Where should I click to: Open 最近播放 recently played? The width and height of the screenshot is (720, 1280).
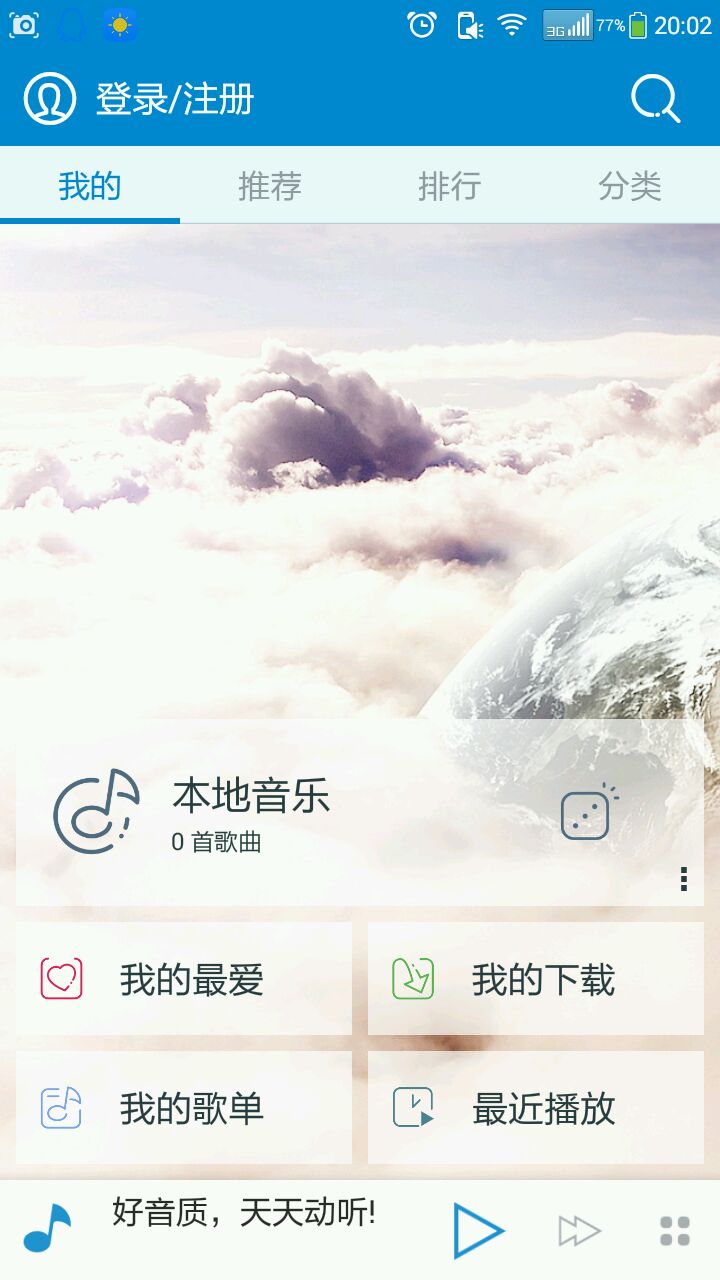click(x=536, y=1108)
